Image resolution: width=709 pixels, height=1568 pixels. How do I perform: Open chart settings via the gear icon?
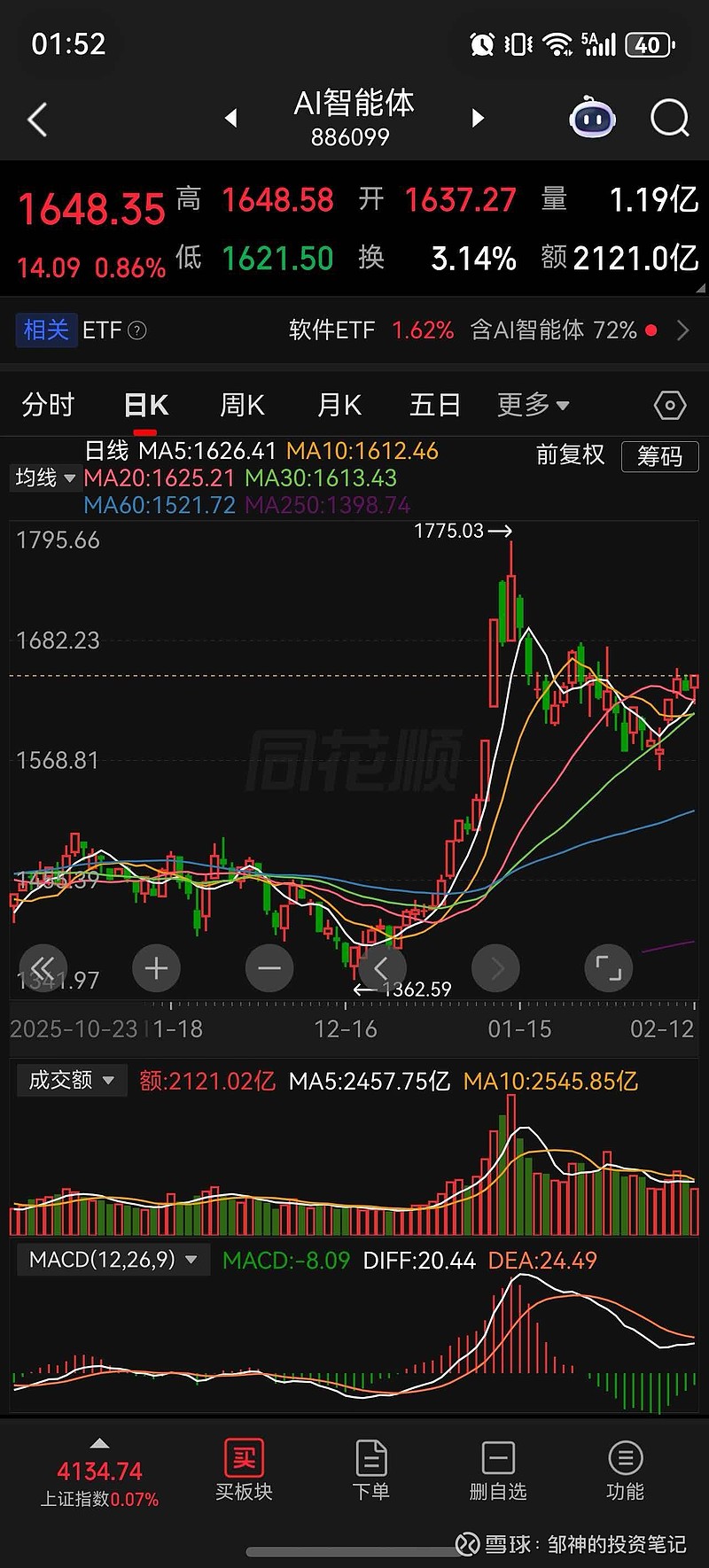[x=669, y=404]
